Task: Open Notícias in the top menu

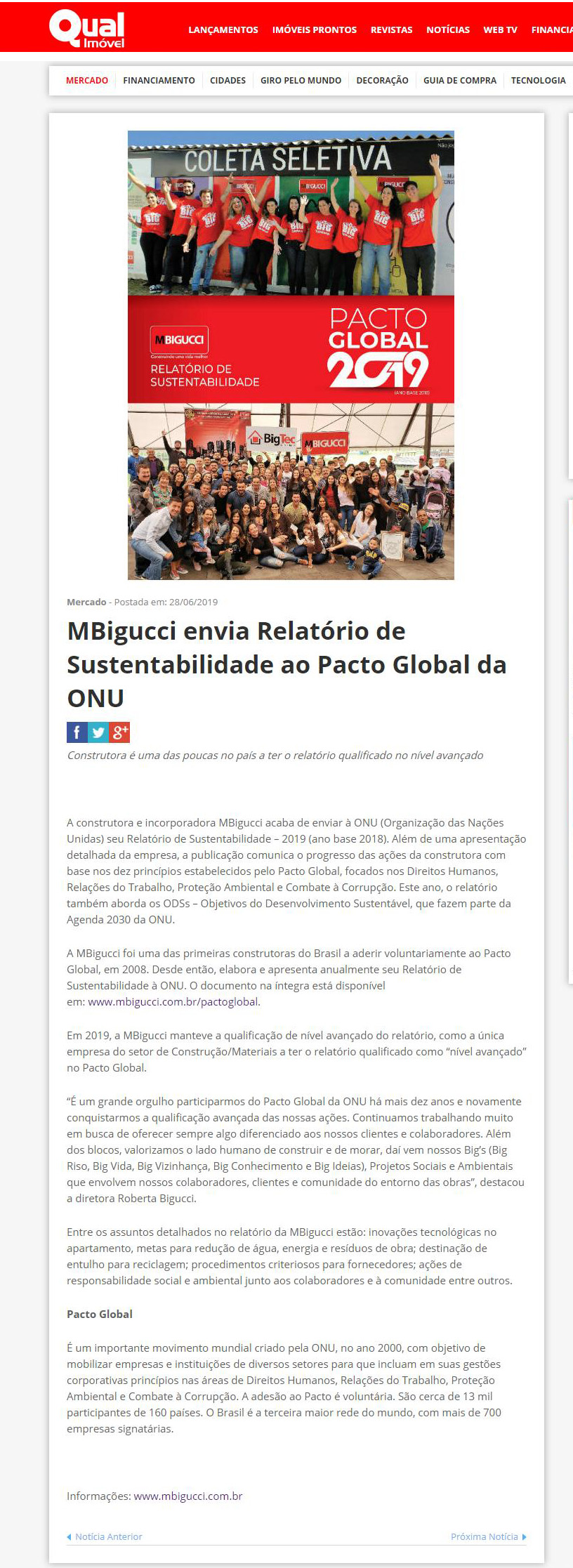Action: pyautogui.click(x=448, y=29)
